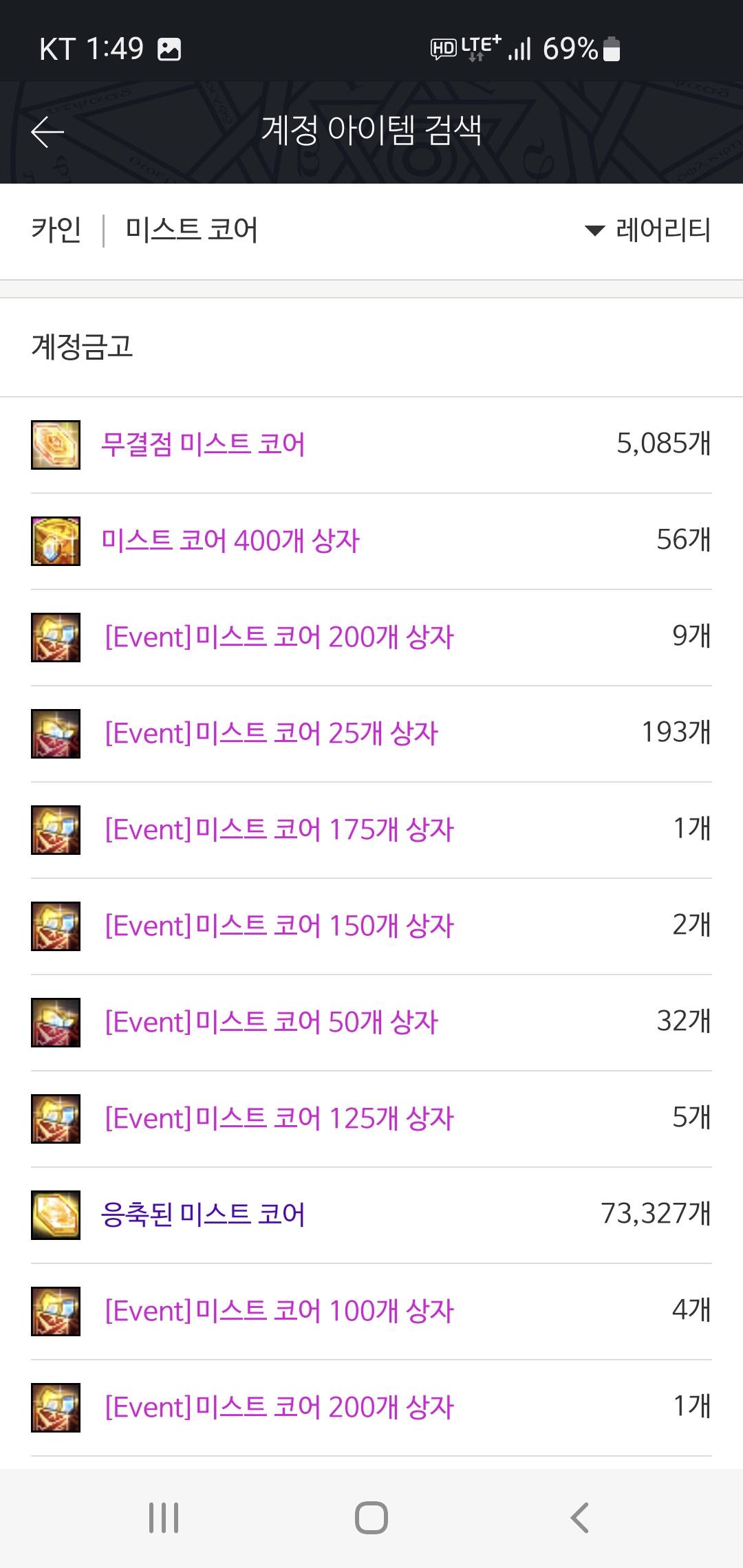Viewport: 743px width, 1568px height.
Task: Select [Event]미스트 코어 25개 상자
Action: point(271,733)
